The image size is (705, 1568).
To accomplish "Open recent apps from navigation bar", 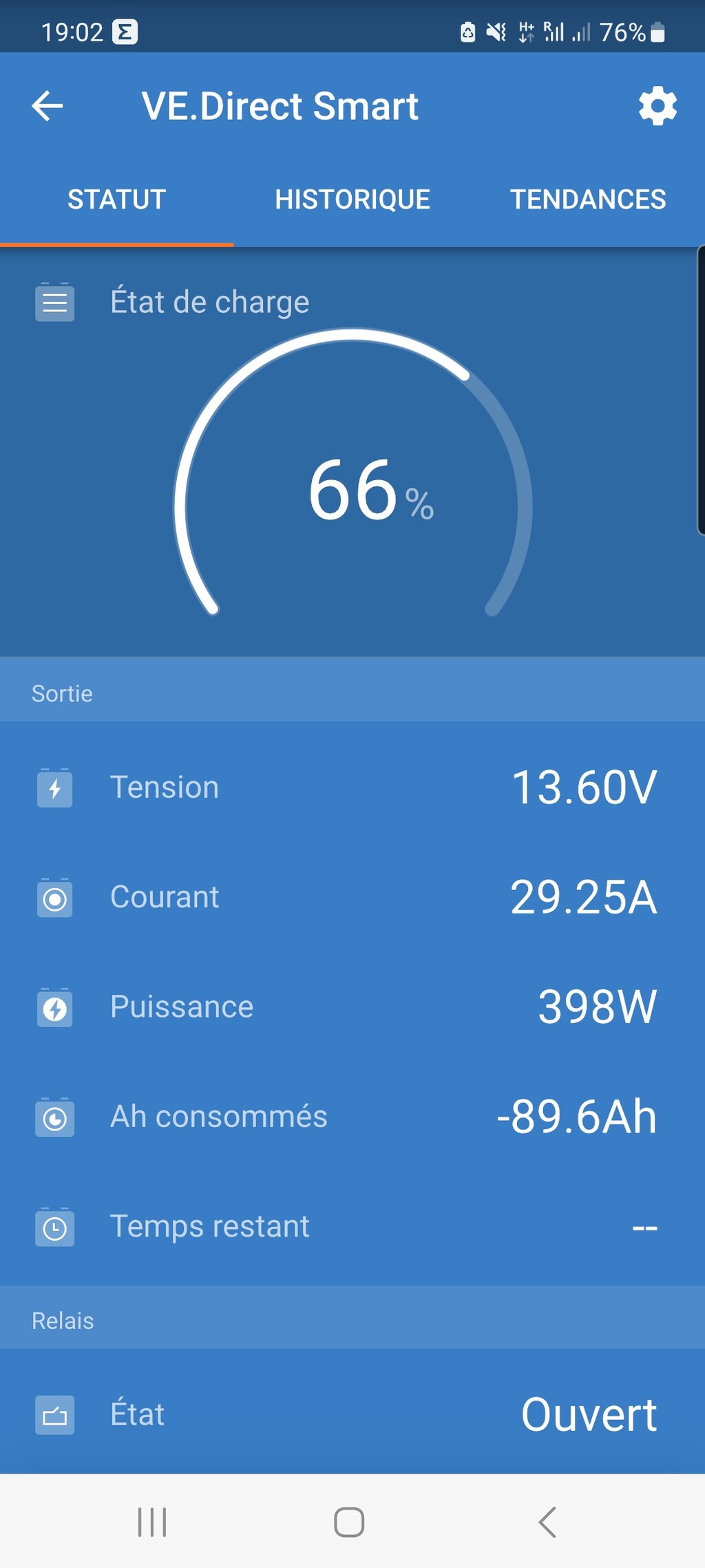I will [152, 1522].
